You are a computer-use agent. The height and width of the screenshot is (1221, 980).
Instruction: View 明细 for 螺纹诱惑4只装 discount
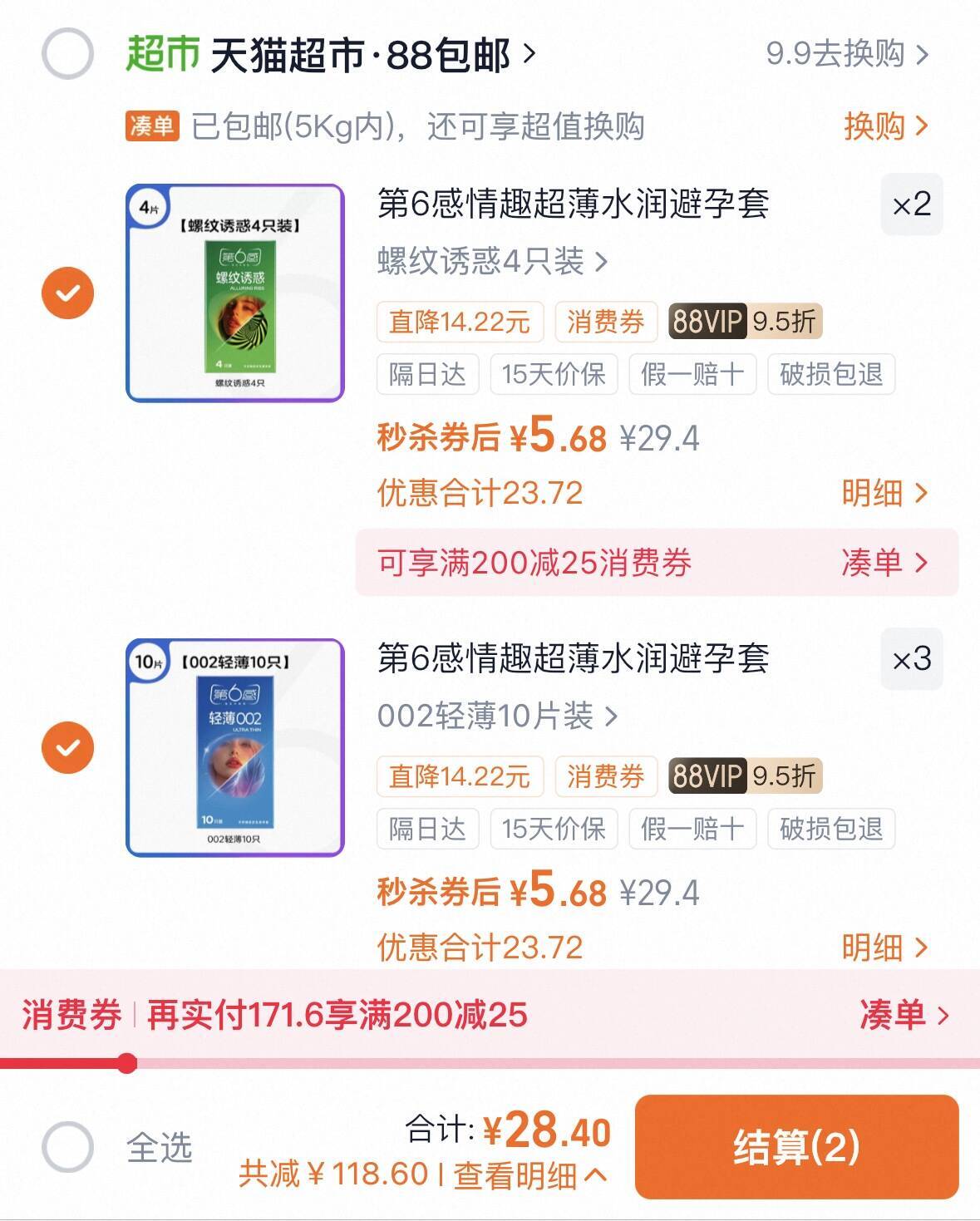(x=884, y=493)
